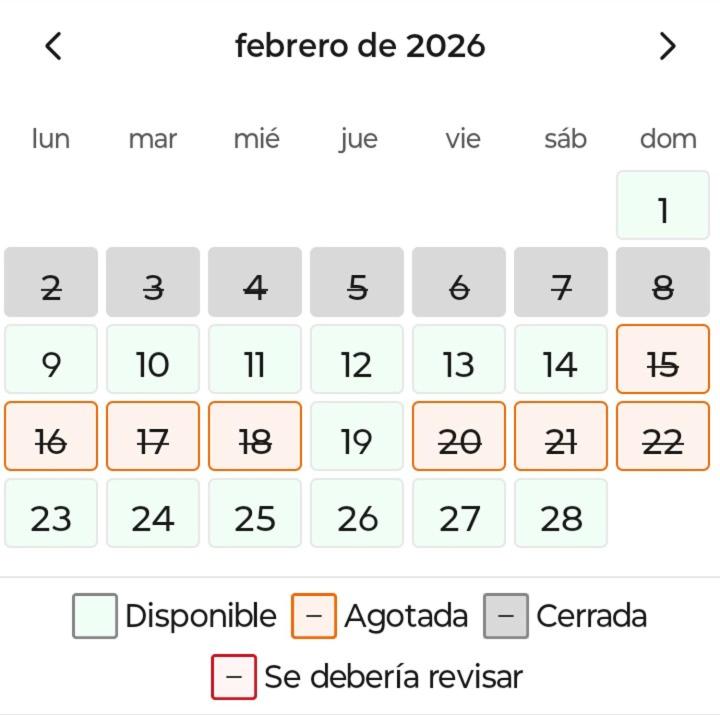Image resolution: width=720 pixels, height=715 pixels.
Task: Go to the next month
Action: point(667,46)
